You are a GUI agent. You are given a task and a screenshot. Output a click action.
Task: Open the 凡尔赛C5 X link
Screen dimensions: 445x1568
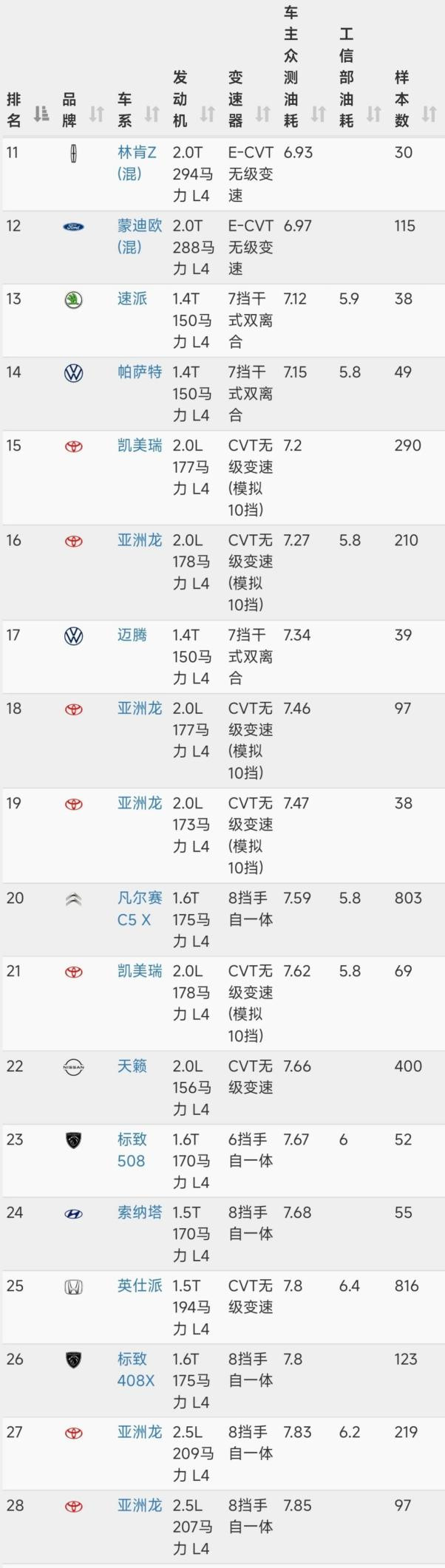coord(139,908)
